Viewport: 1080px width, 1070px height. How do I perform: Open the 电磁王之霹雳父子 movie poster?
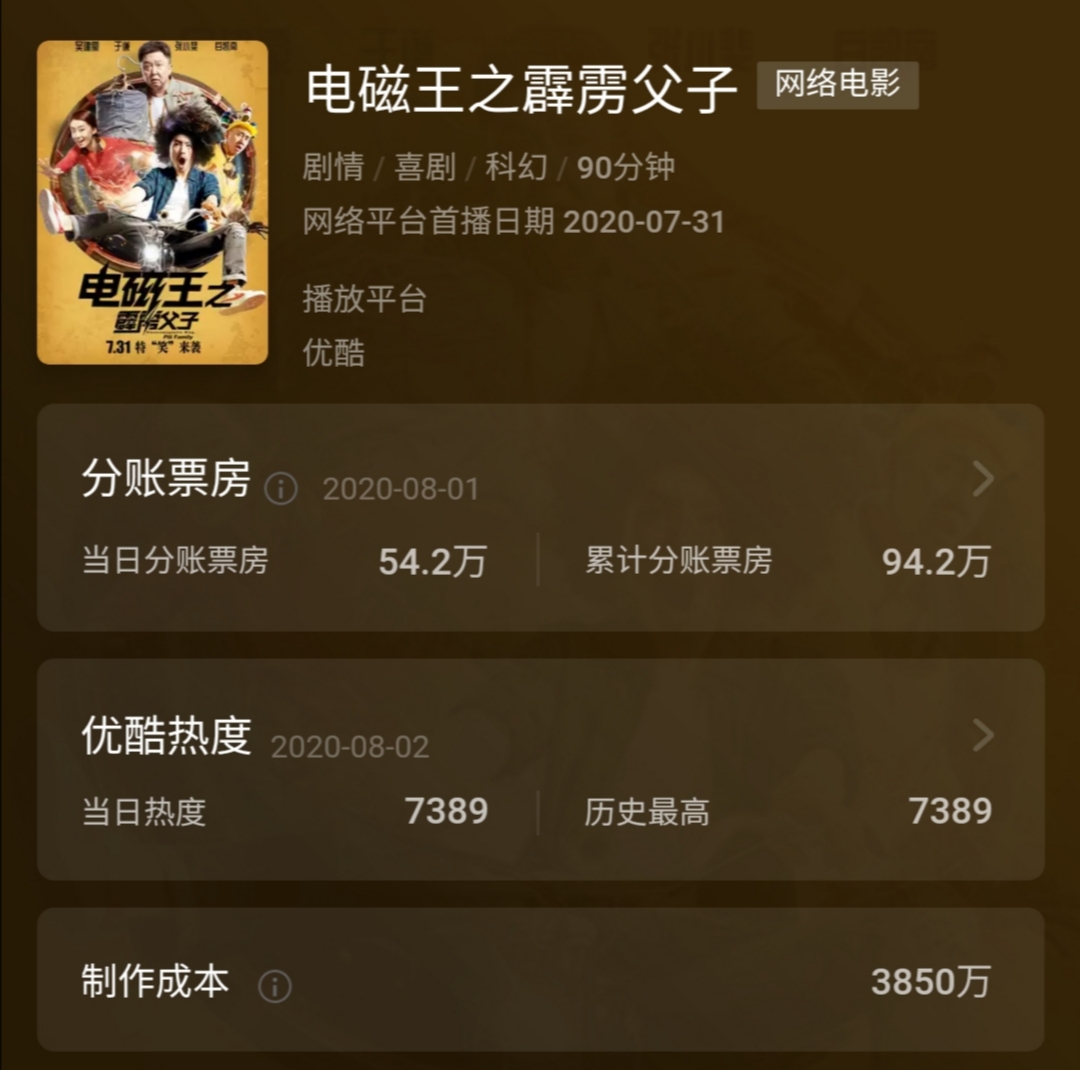(152, 202)
